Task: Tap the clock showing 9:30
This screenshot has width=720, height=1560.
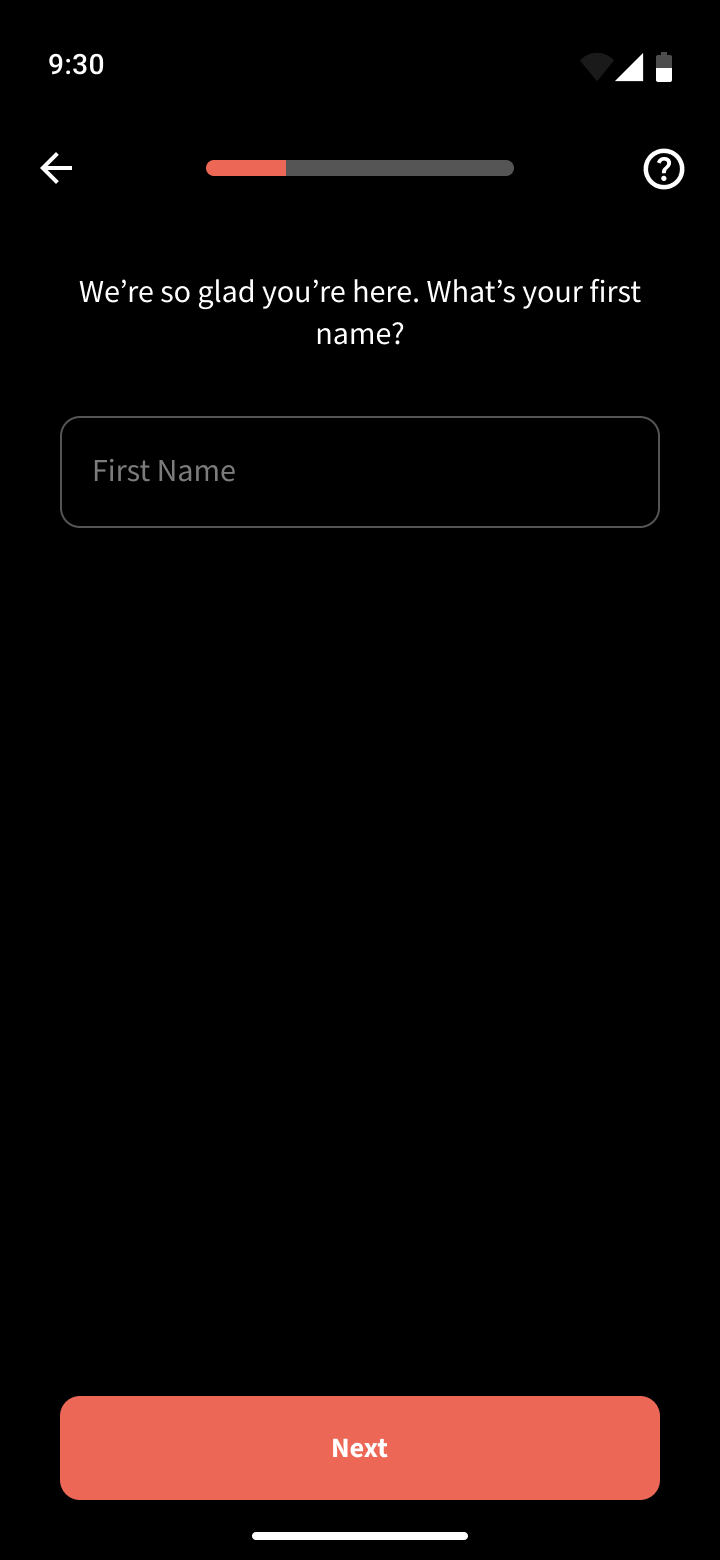Action: coord(76,63)
